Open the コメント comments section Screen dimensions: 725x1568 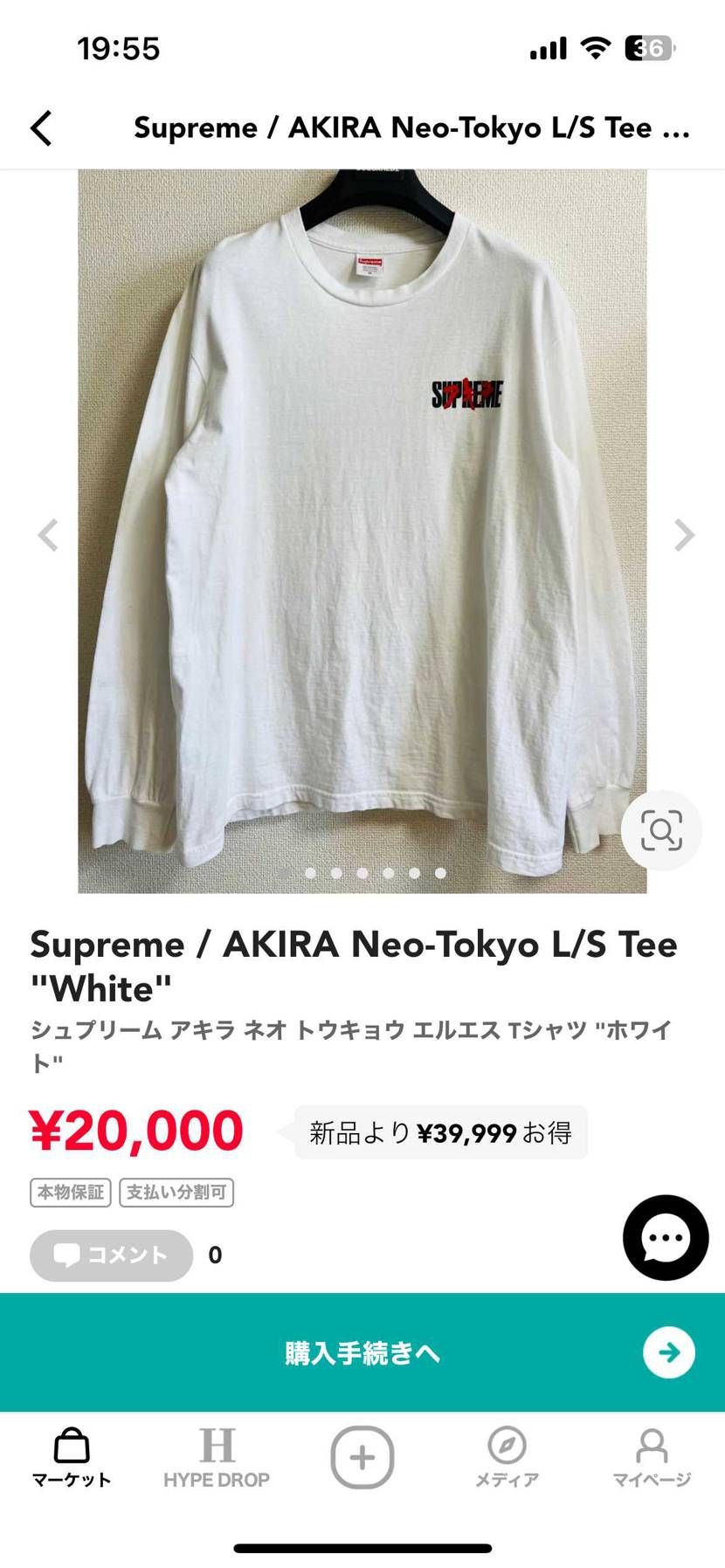[x=110, y=1255]
